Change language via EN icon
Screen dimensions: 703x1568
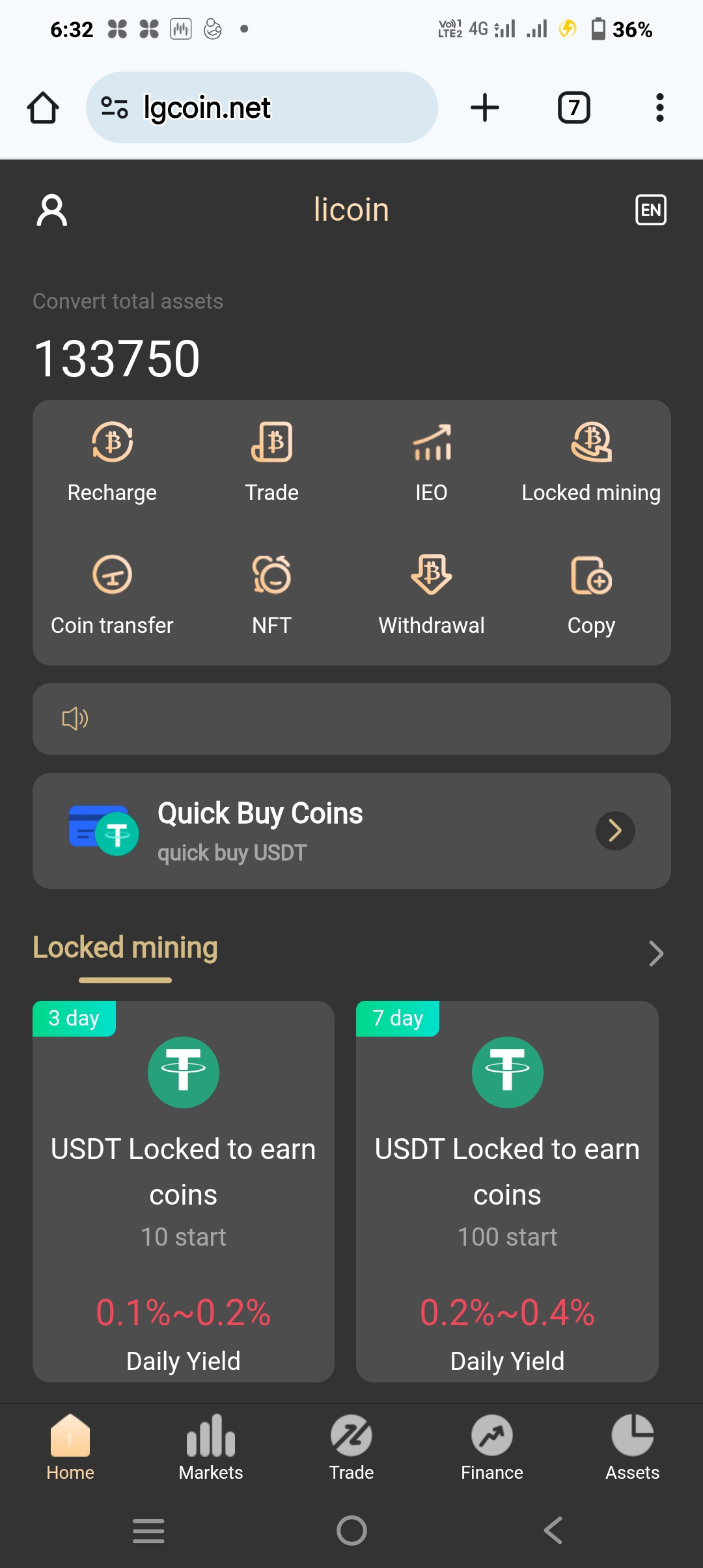tap(650, 210)
